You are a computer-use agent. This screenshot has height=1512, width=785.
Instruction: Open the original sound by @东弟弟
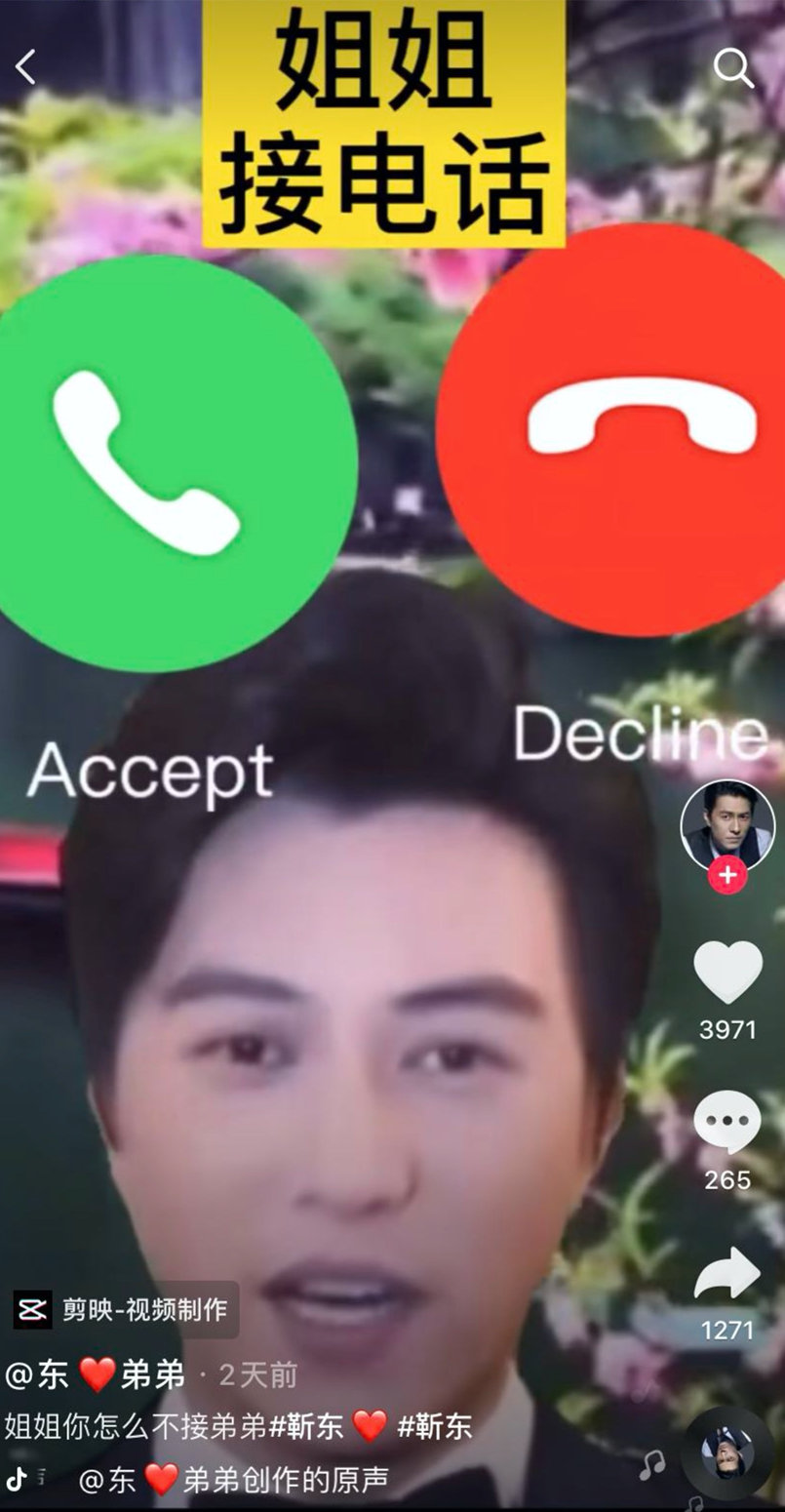click(233, 1479)
